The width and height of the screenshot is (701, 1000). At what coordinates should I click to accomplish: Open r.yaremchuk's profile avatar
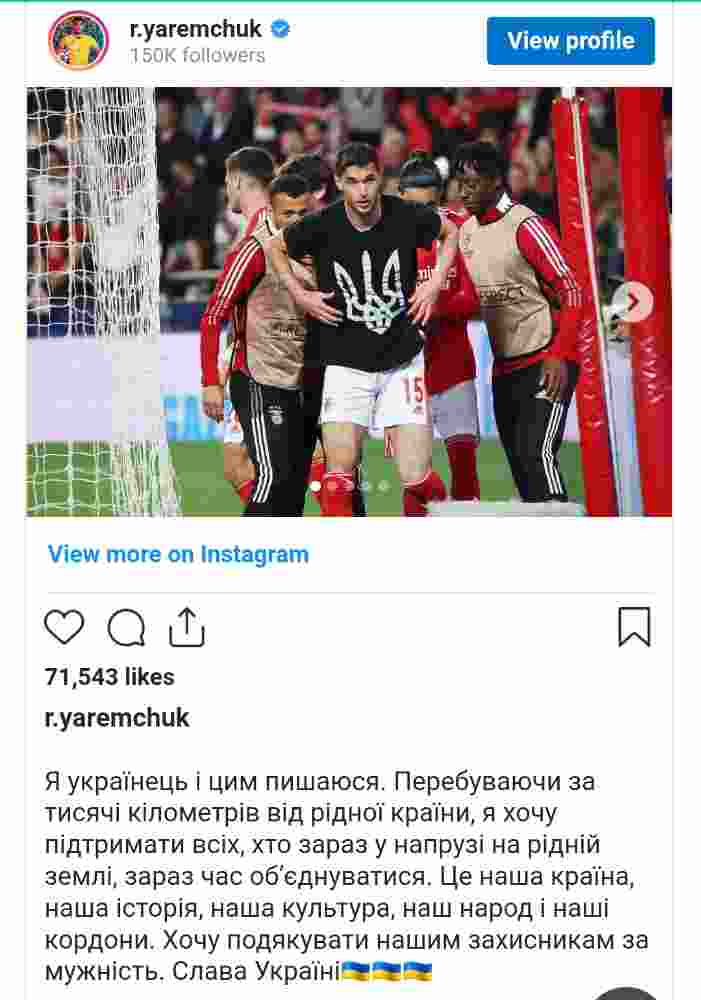point(78,41)
